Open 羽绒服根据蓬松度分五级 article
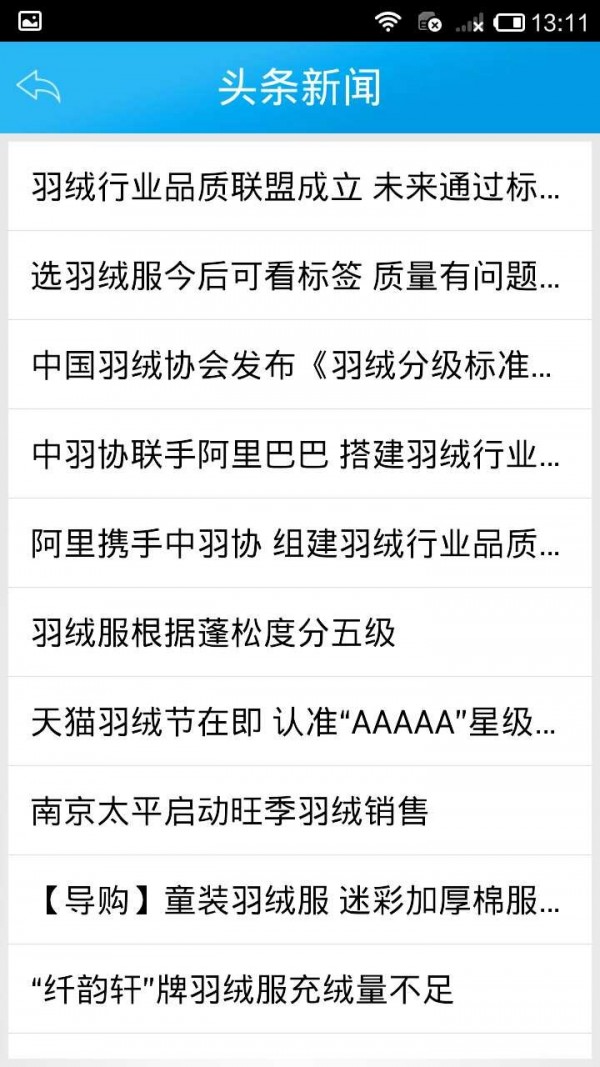The width and height of the screenshot is (600, 1067). pos(214,633)
